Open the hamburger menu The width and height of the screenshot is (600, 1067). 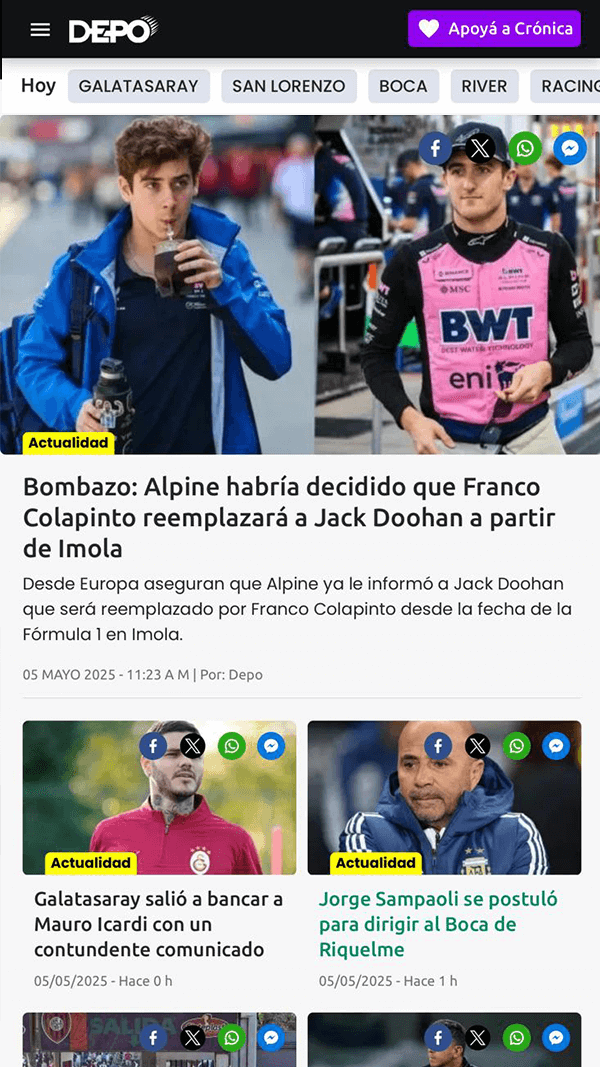[x=40, y=30]
